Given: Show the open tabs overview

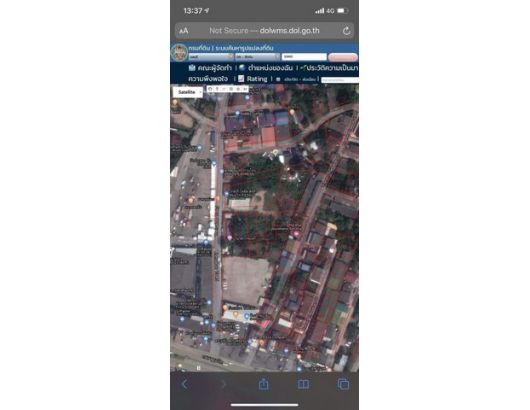Looking at the screenshot, I should [343, 384].
